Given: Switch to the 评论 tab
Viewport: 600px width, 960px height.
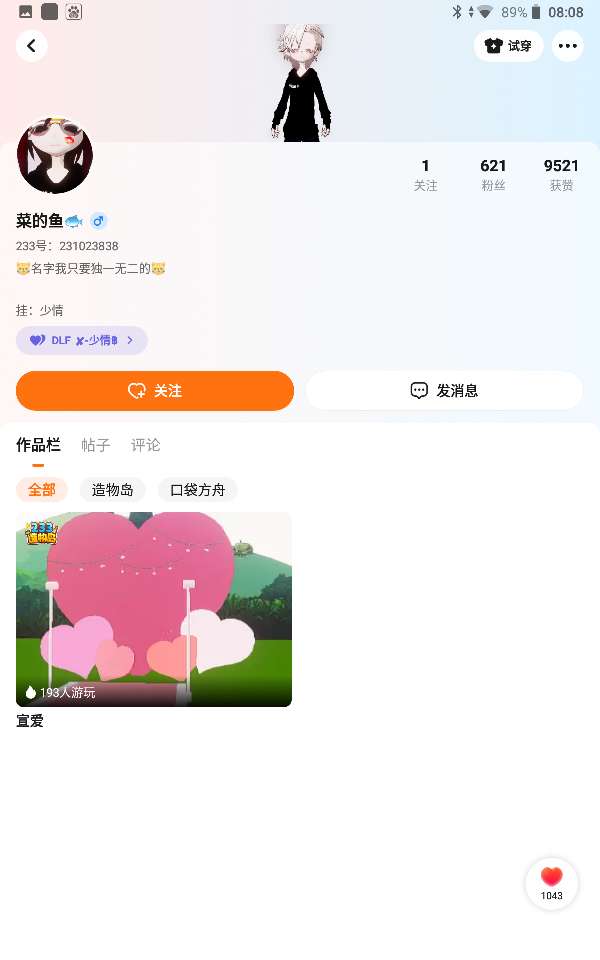Looking at the screenshot, I should tap(145, 445).
